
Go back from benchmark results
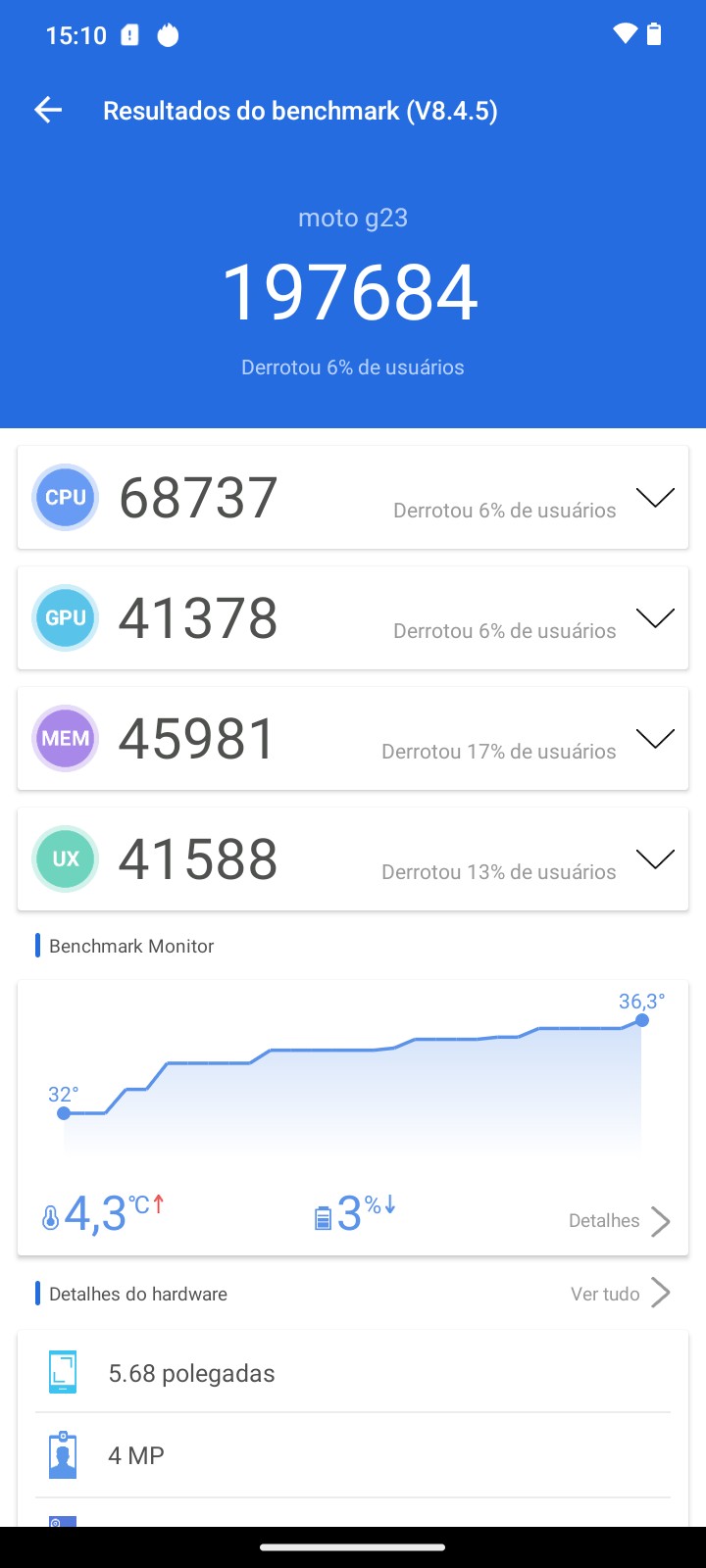coord(48,111)
